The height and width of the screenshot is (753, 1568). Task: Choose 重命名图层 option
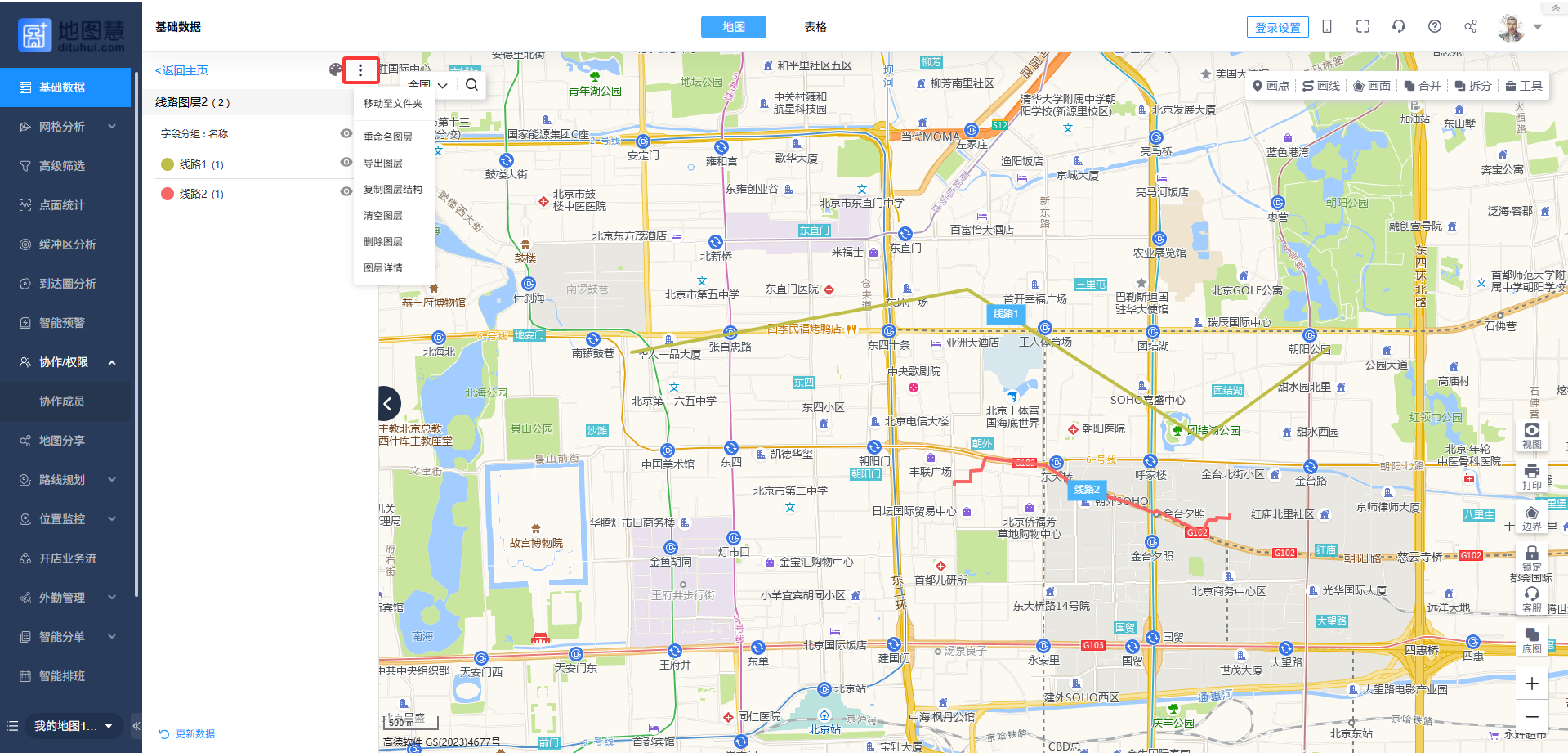point(387,137)
